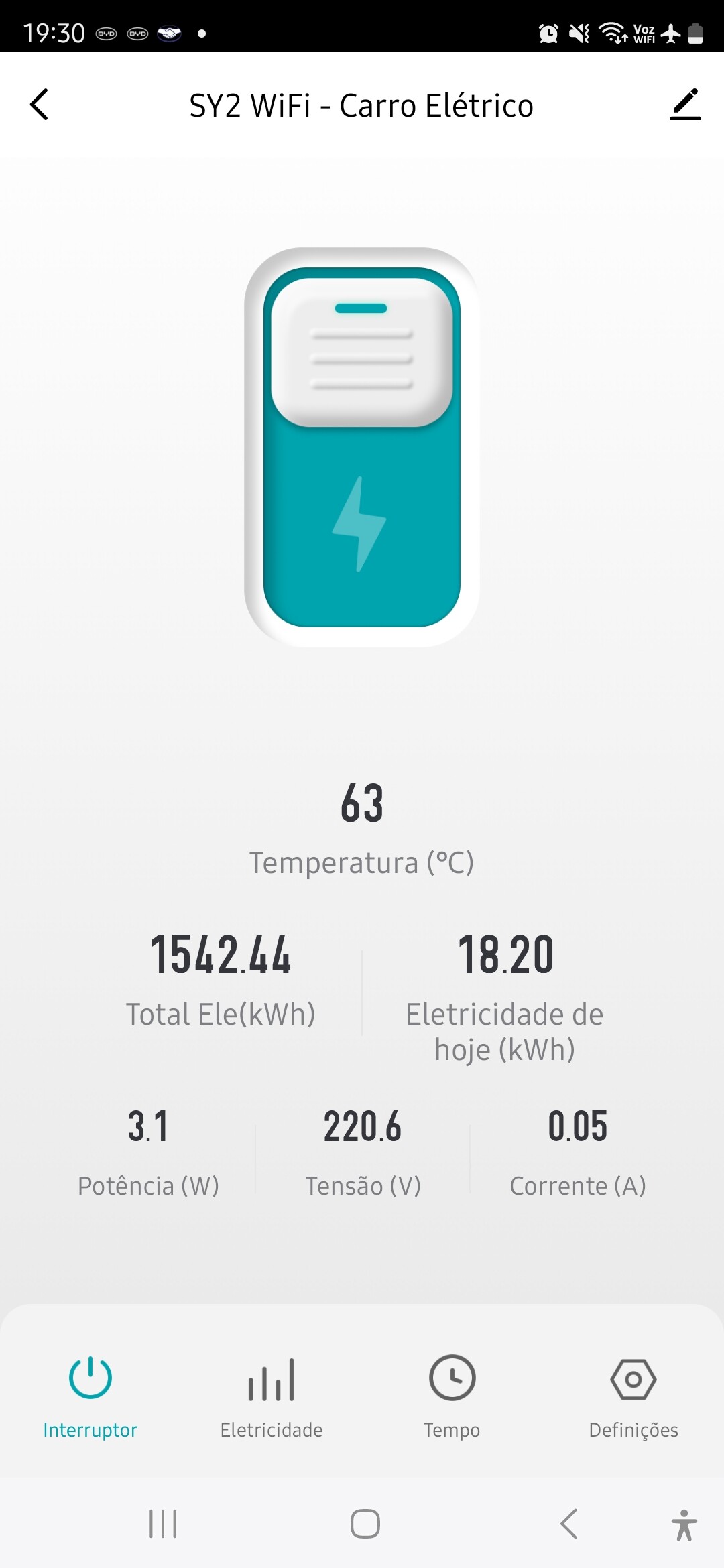Switch to the Eletricidade tab
The height and width of the screenshot is (1568, 724).
(271, 1397)
